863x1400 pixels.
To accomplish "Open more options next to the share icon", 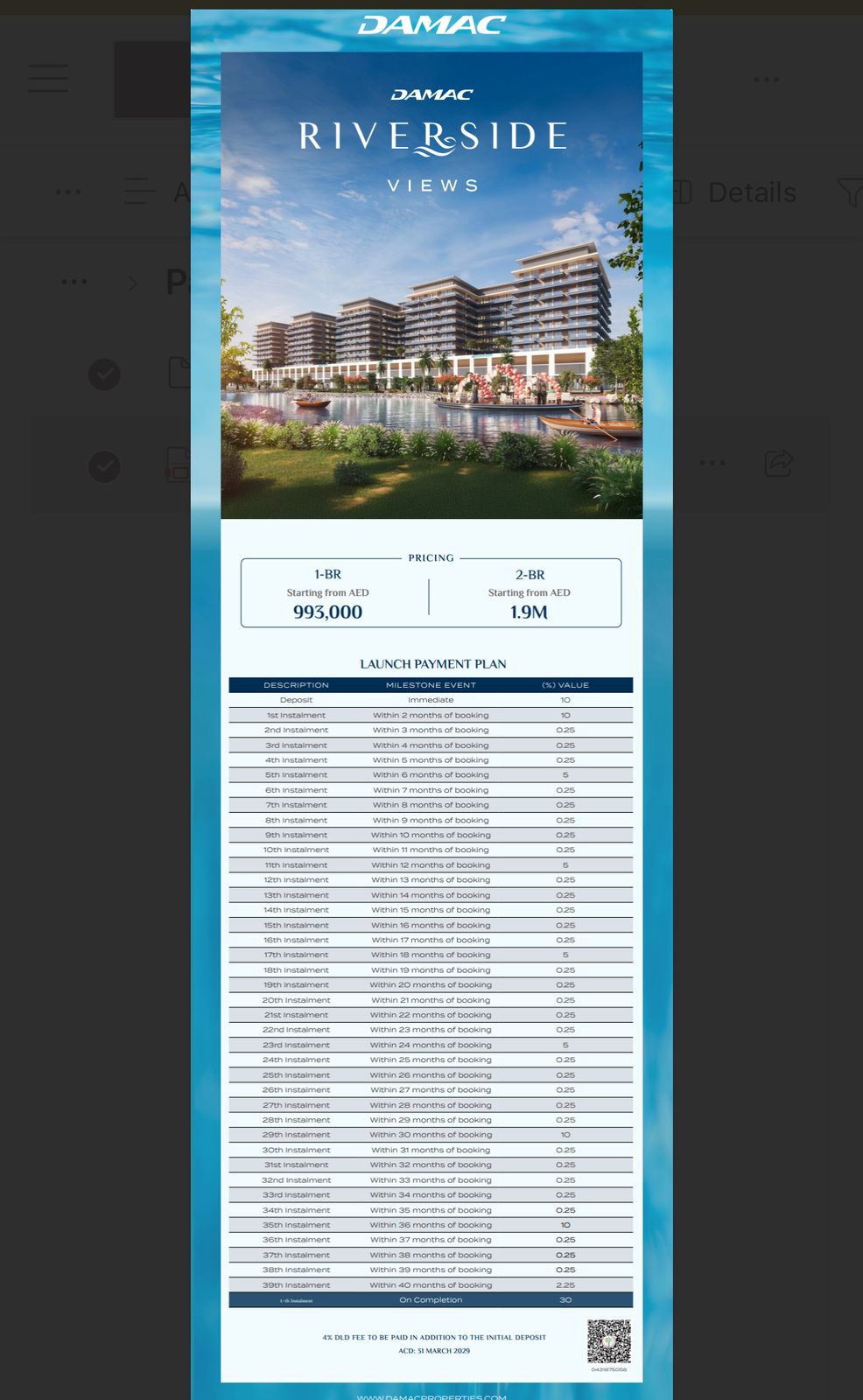I will pos(712,463).
